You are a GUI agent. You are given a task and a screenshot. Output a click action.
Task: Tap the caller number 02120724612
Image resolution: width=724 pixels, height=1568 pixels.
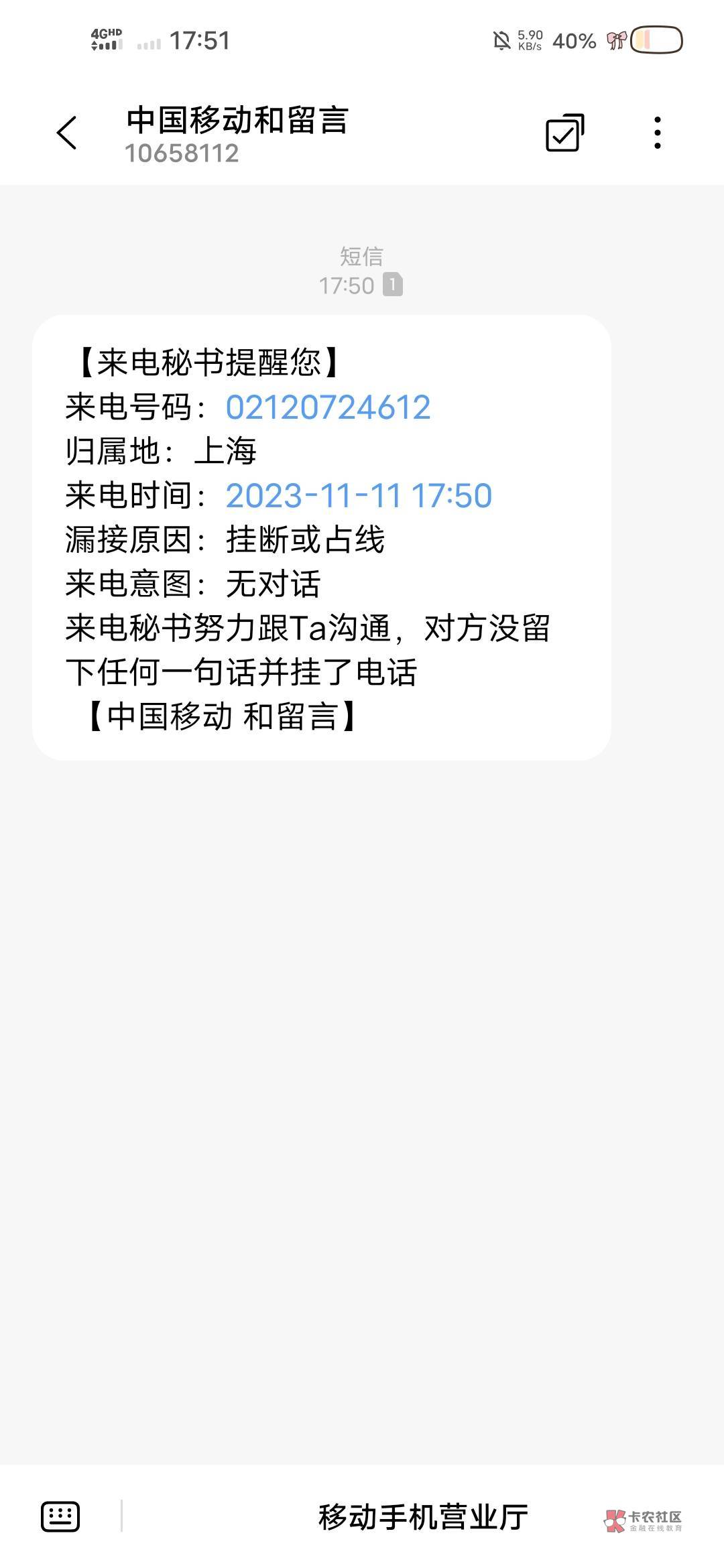328,407
